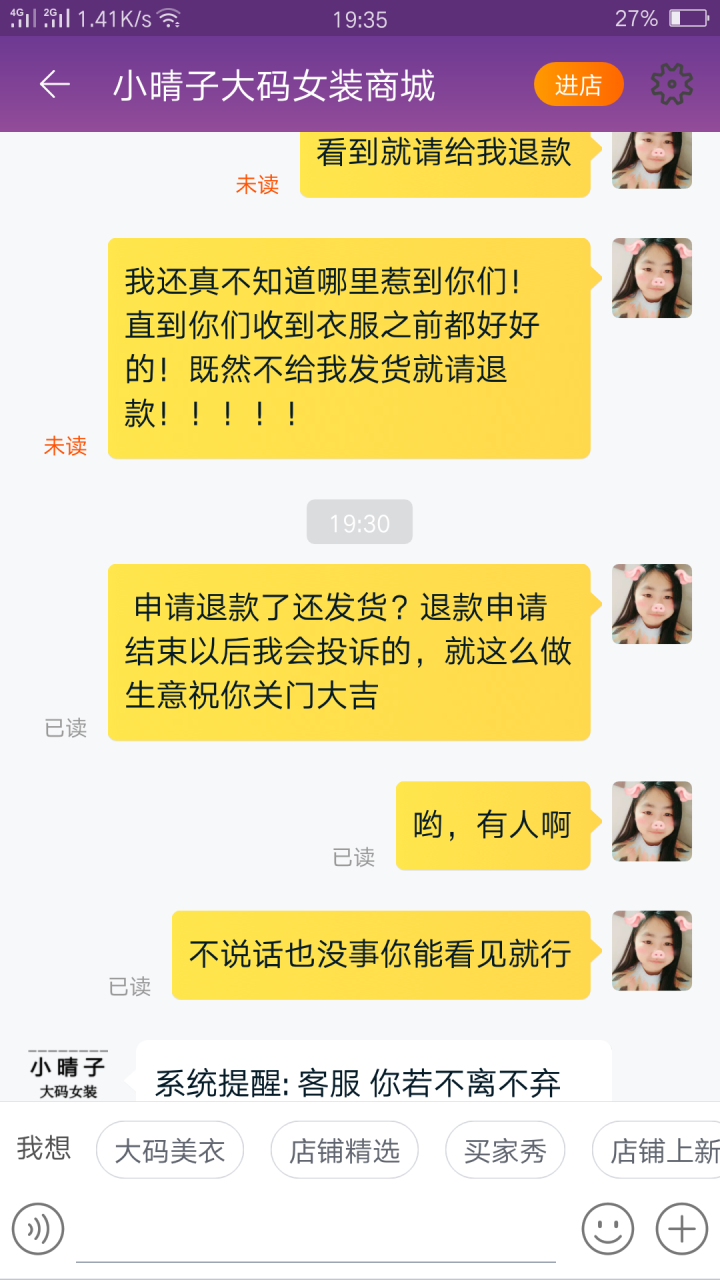Tap the 买家秀 chip
720x1280 pixels.
(x=505, y=1150)
